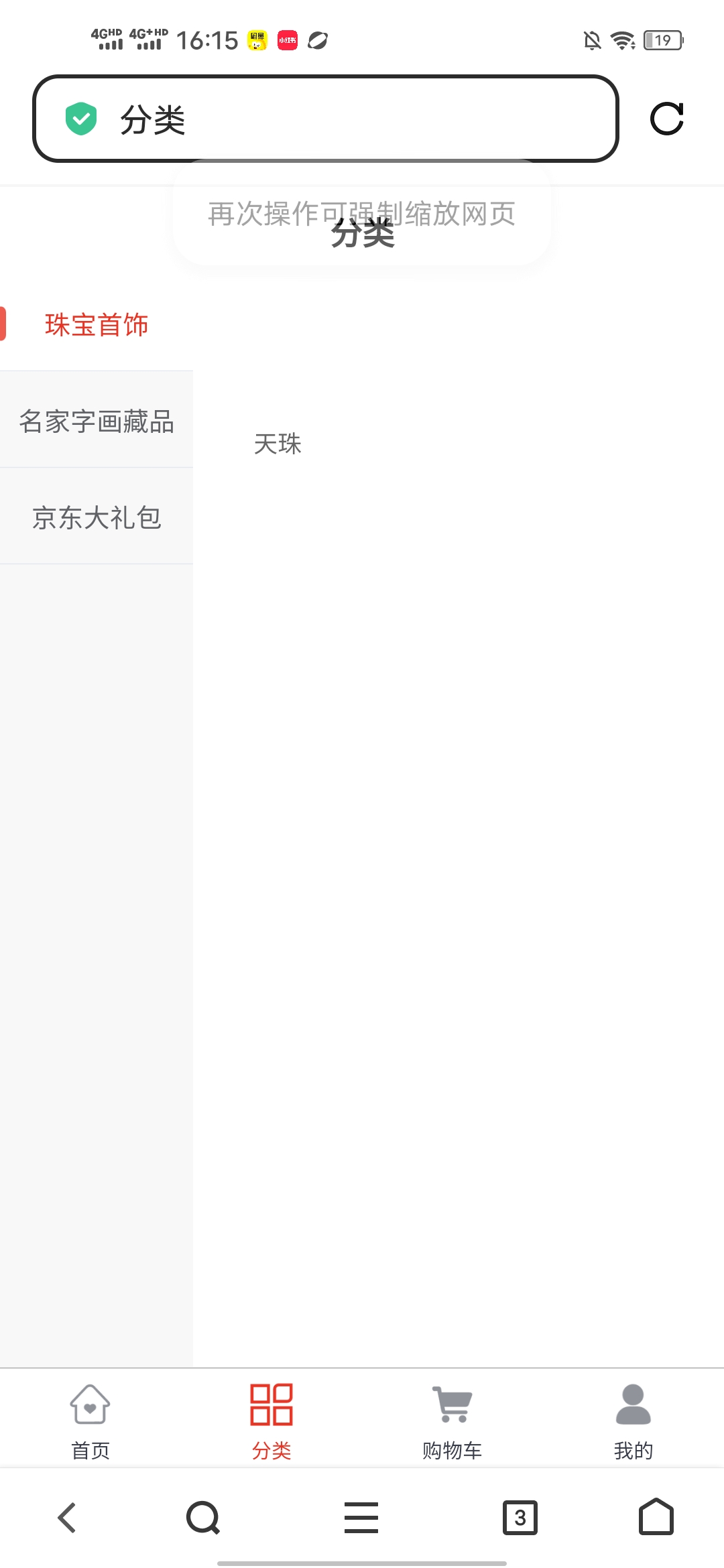The width and height of the screenshot is (724, 1568).
Task: Choose the 京东大礼包 category
Action: point(97,517)
